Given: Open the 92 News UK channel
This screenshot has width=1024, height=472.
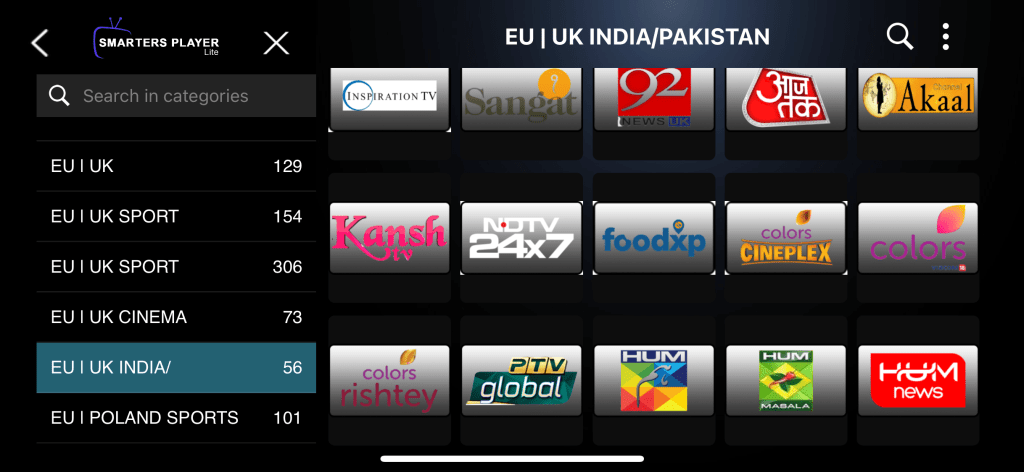Looking at the screenshot, I should [654, 98].
